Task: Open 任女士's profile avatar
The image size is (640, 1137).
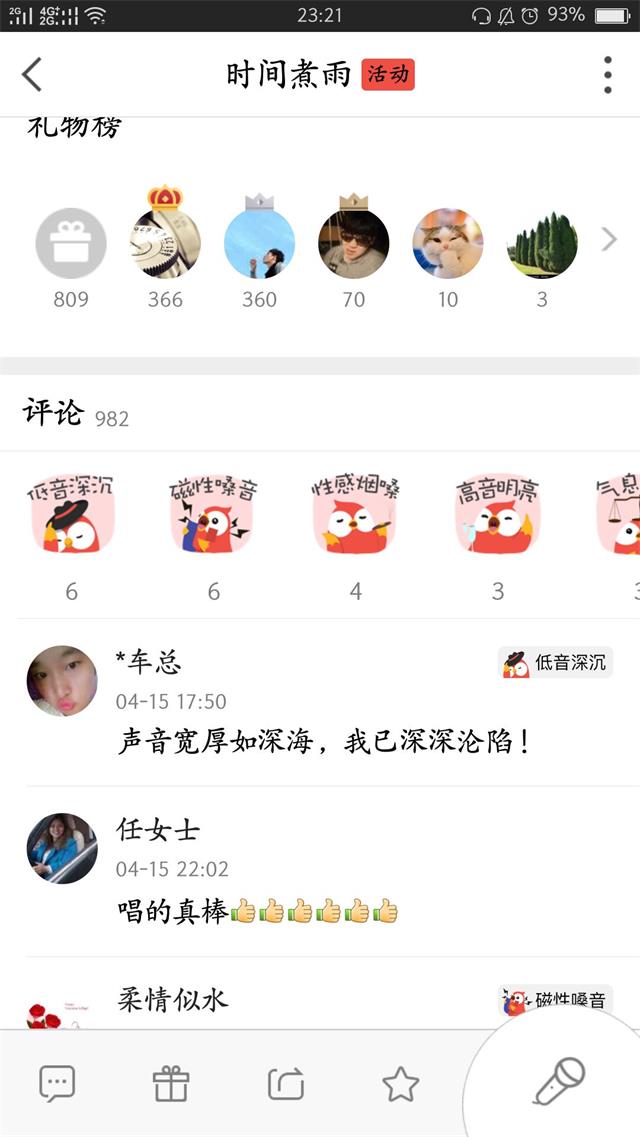Action: (62, 848)
